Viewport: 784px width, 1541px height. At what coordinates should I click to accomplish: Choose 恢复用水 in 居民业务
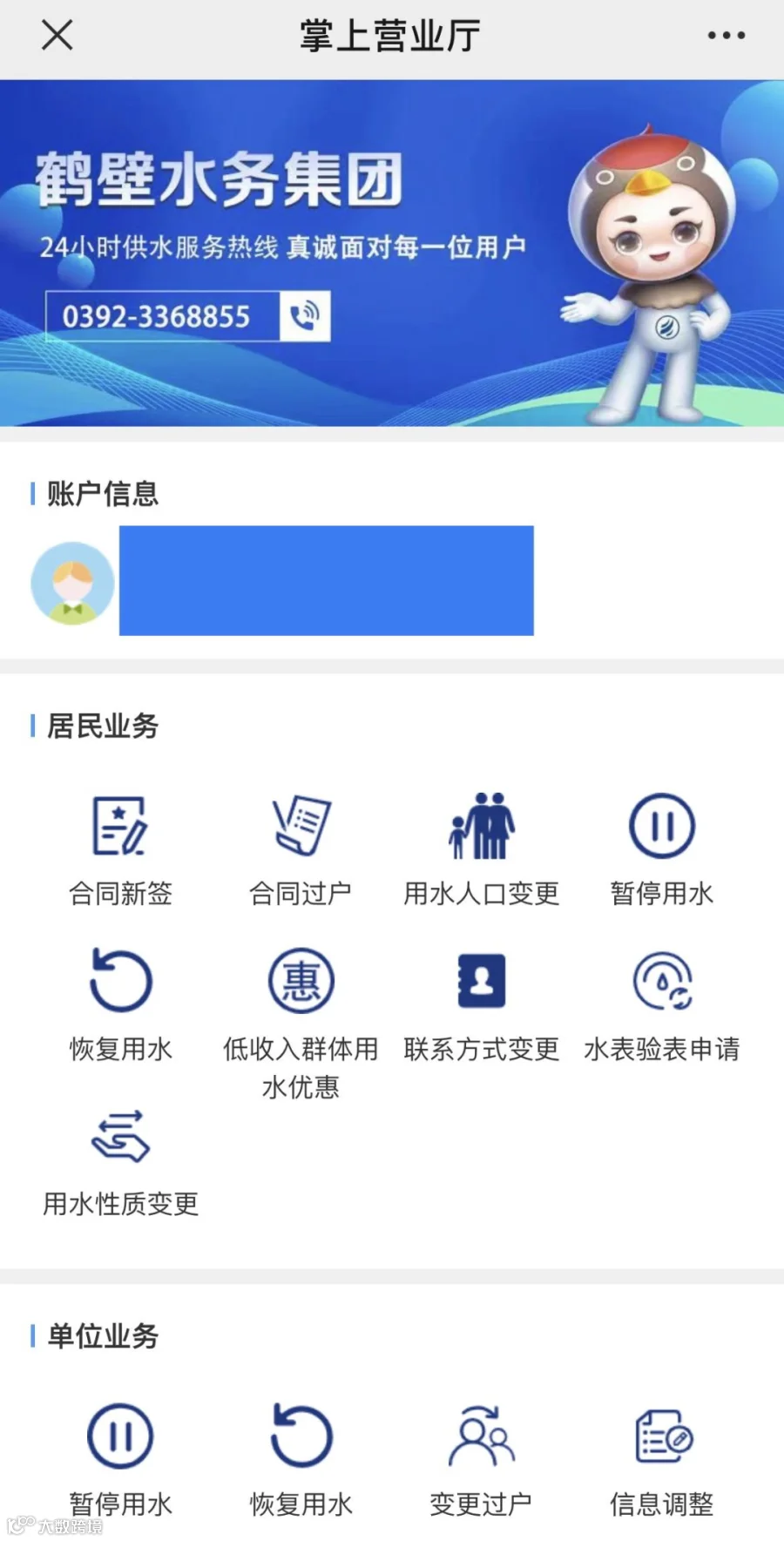coord(120,1005)
